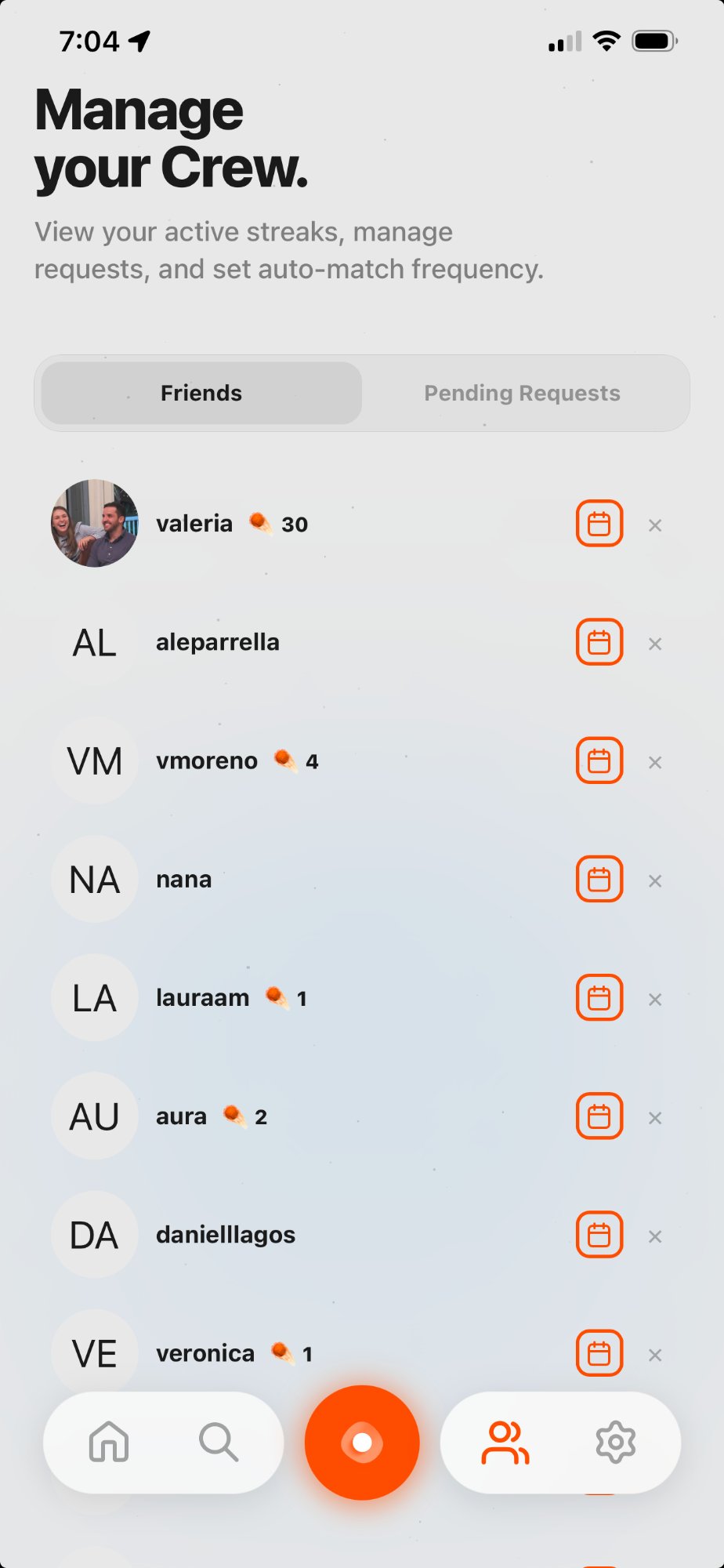Delete nana from your crew
This screenshot has height=1568, width=724.
coord(655,881)
